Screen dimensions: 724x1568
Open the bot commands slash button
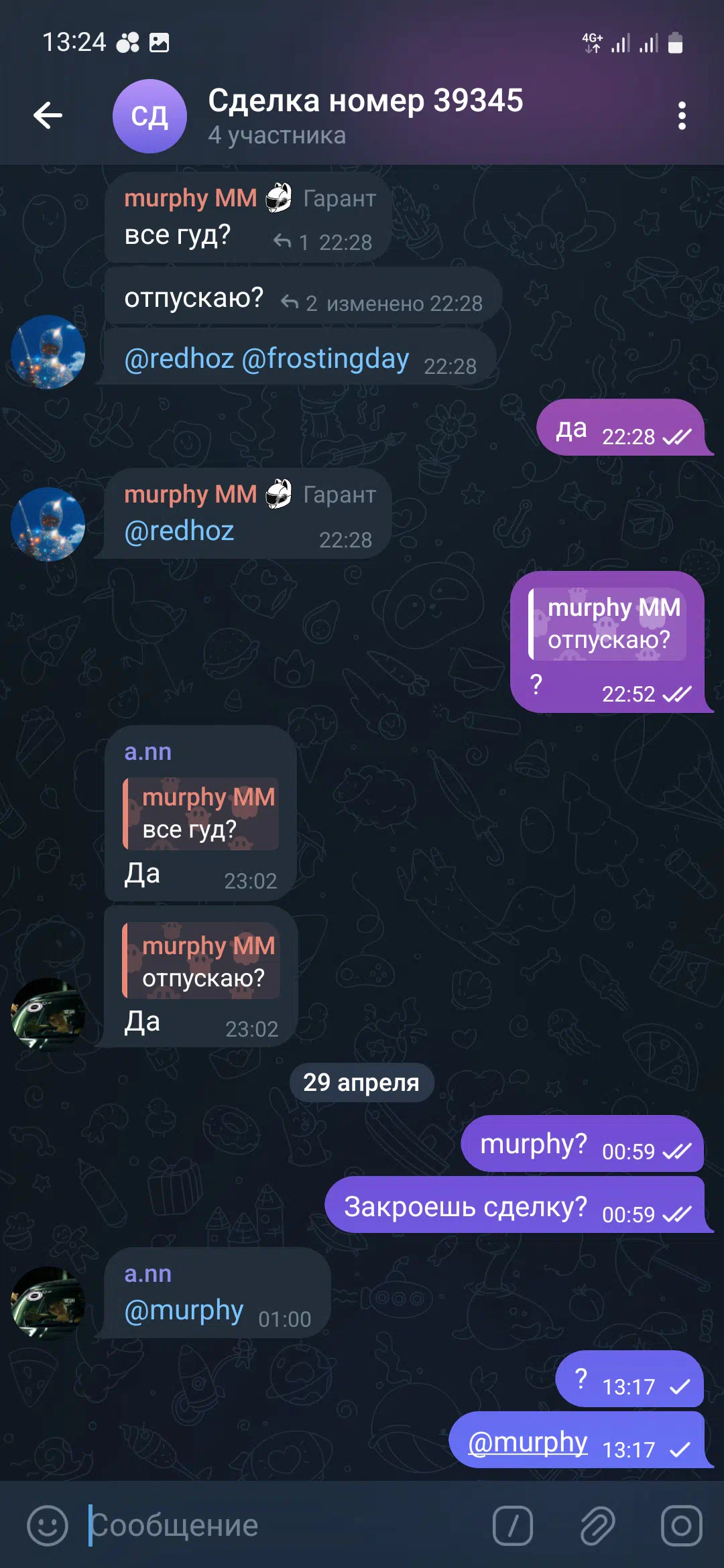click(x=513, y=1526)
